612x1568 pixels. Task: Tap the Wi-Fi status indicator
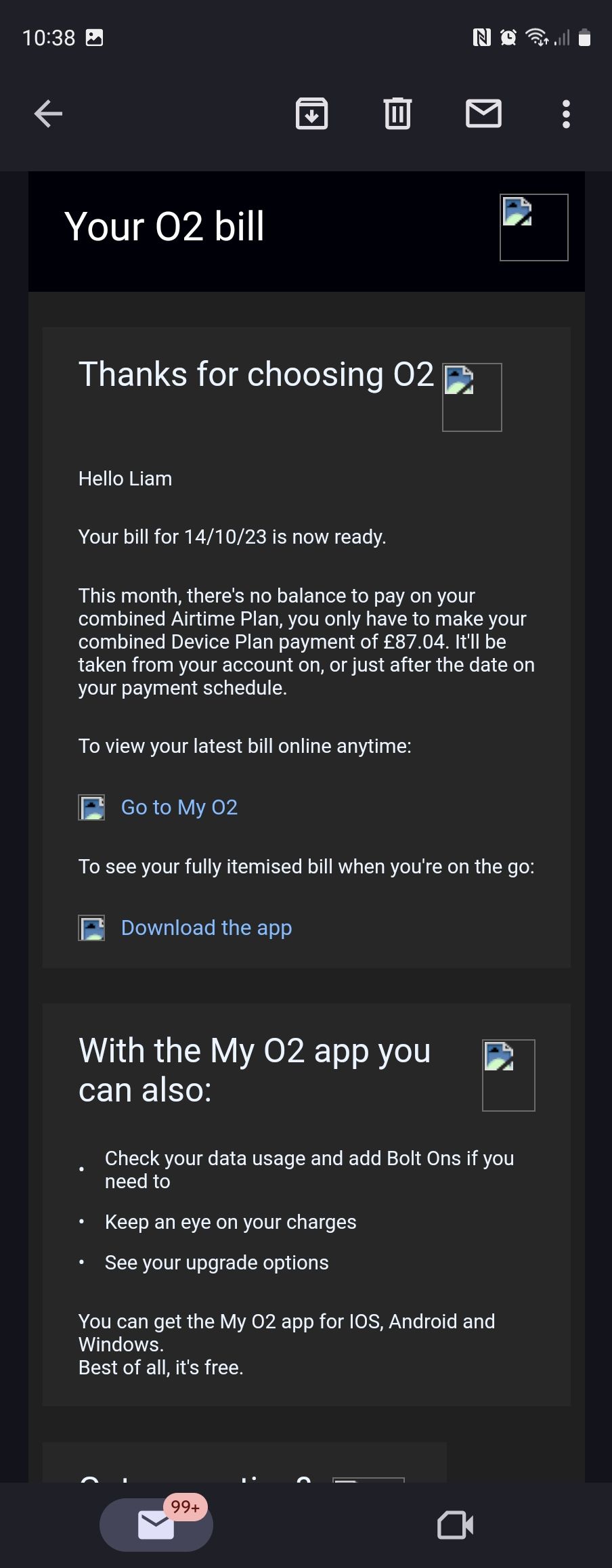pos(537,35)
